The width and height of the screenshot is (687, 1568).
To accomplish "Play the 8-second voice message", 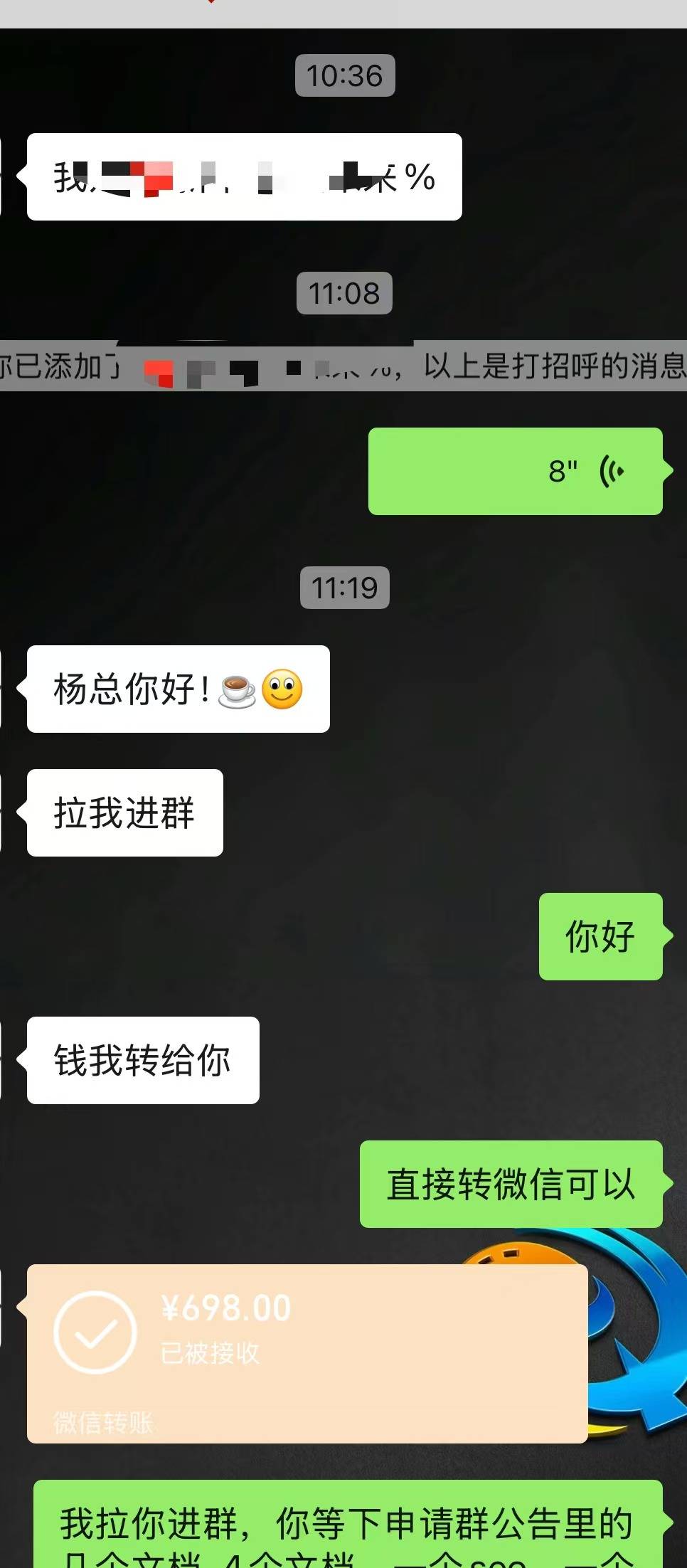I will click(x=515, y=471).
